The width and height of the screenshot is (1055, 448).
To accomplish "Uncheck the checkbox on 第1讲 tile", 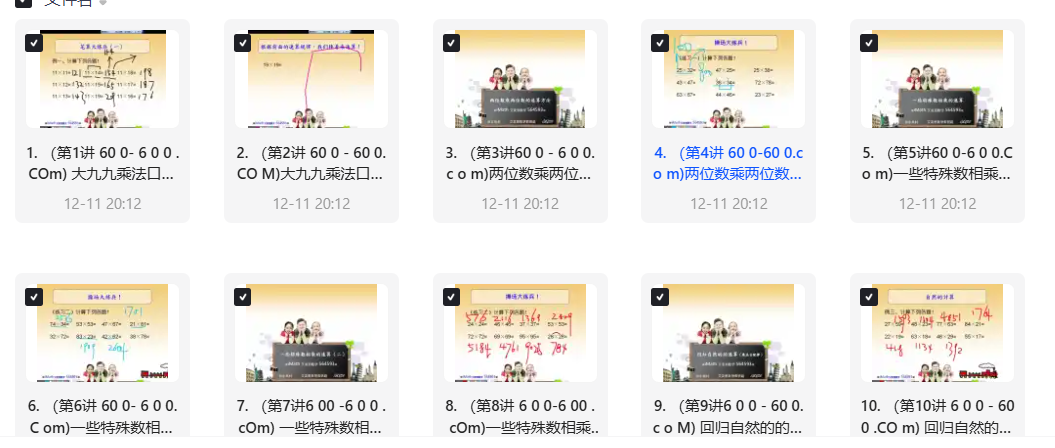I will pos(33,43).
